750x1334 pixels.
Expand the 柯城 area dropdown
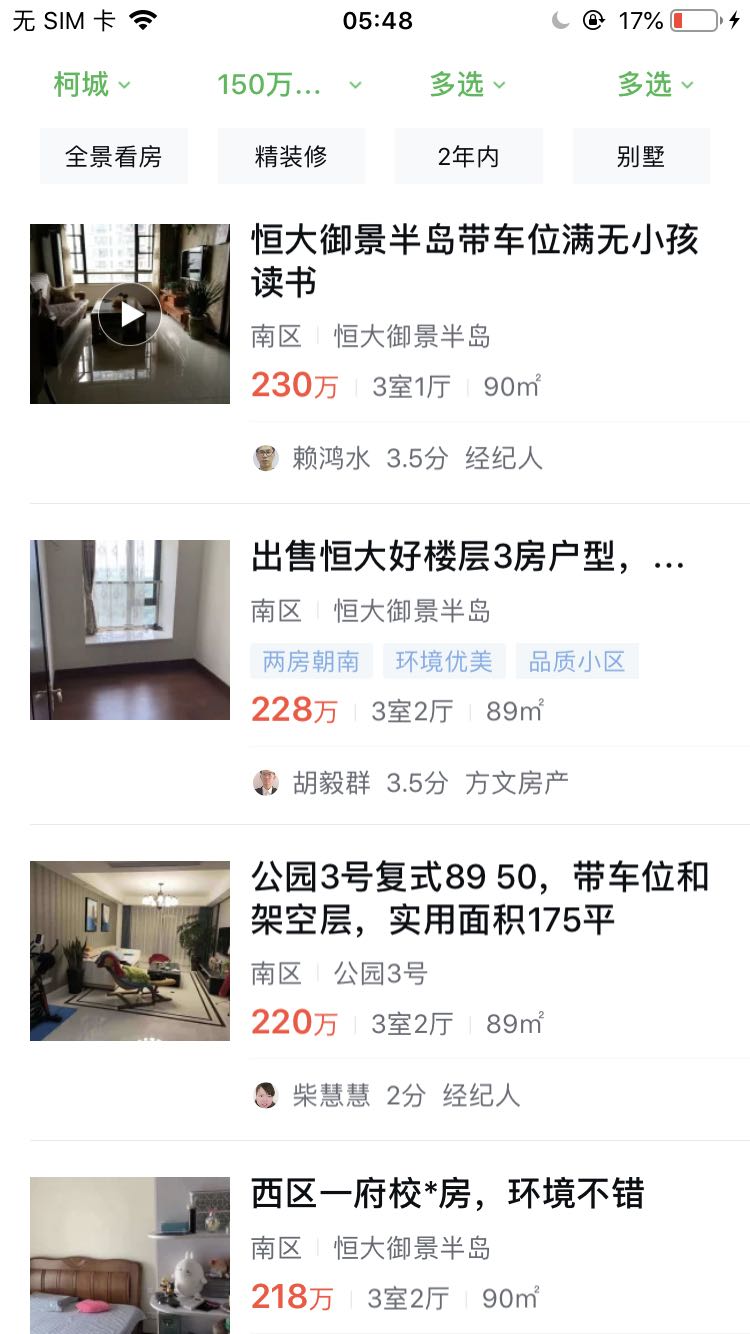tap(92, 85)
